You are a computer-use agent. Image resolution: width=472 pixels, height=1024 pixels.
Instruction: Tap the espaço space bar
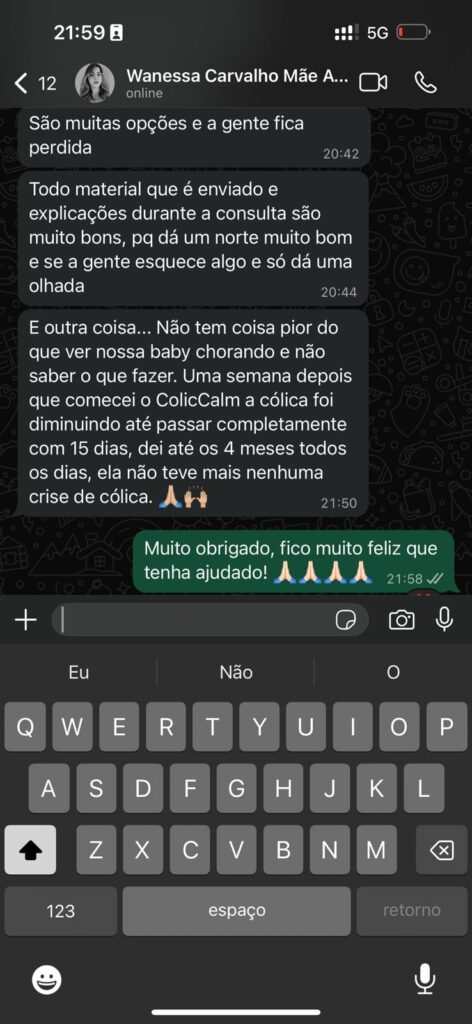point(237,911)
